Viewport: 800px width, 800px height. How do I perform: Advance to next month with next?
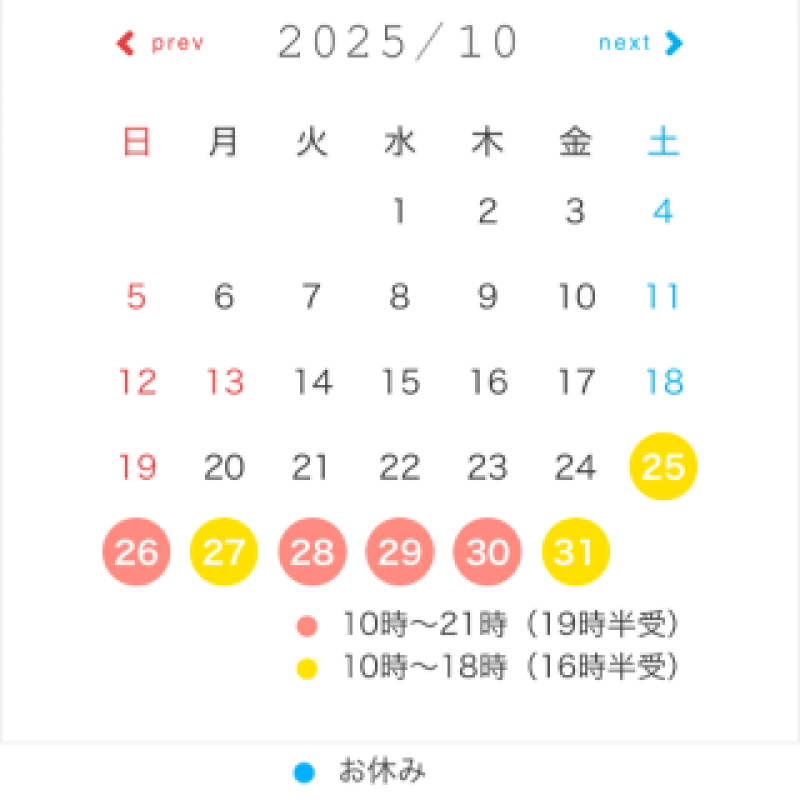click(640, 43)
